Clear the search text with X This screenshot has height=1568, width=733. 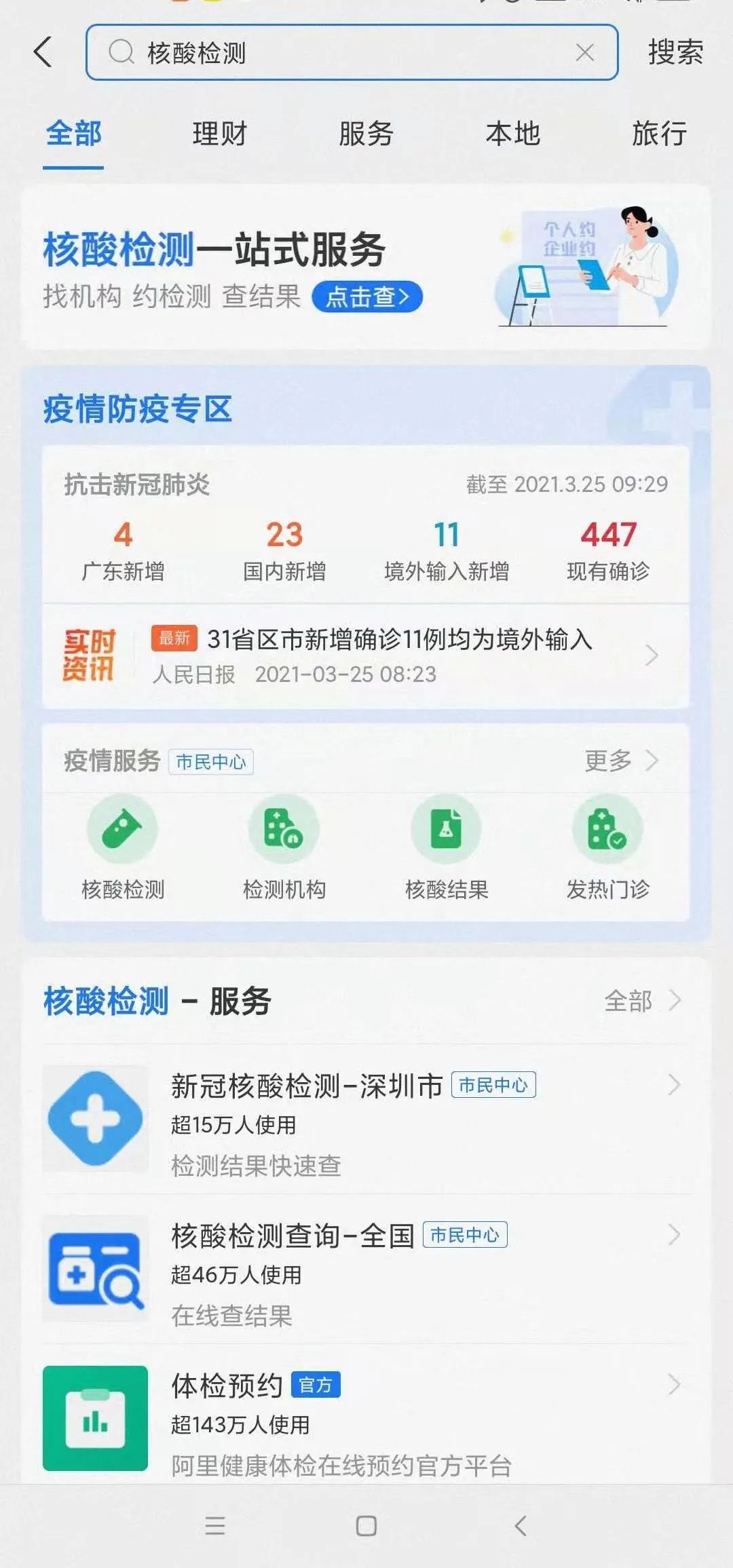tap(584, 52)
